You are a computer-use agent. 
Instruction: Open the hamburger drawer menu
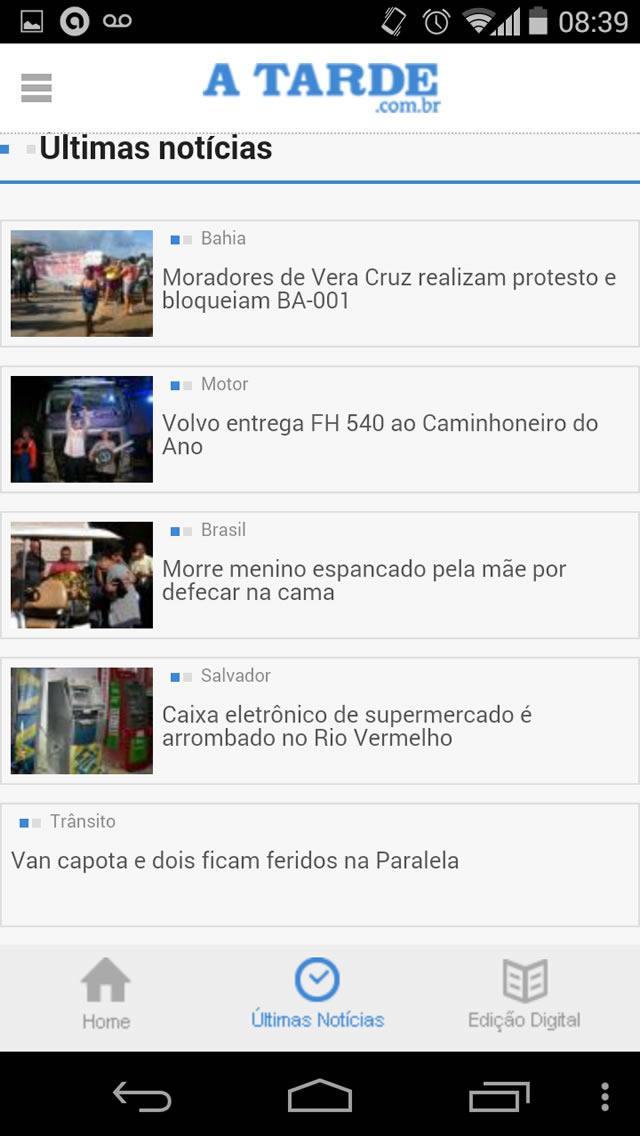36,88
